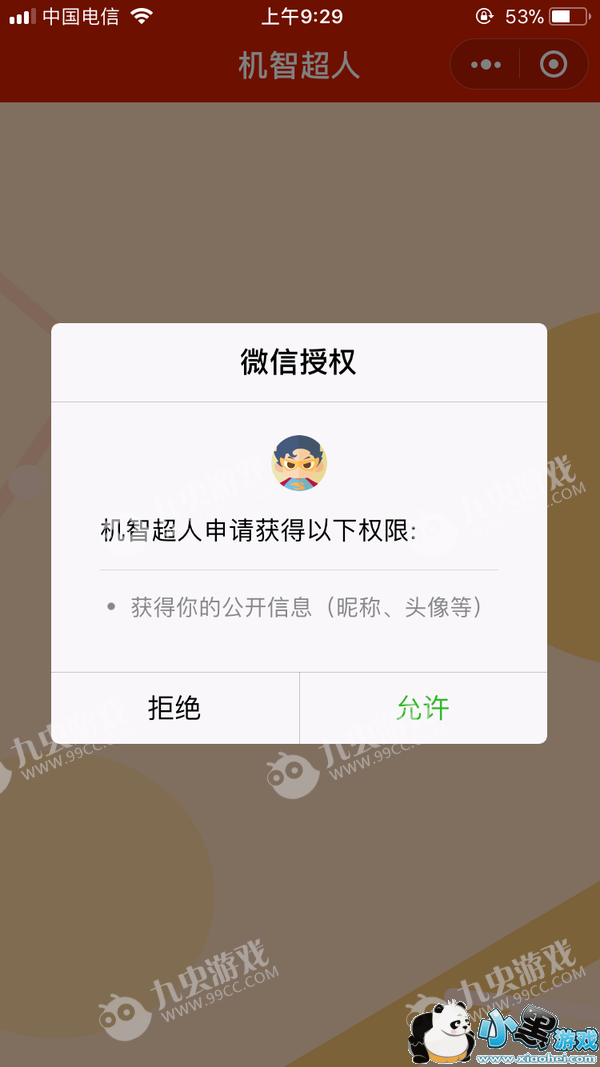Close the mini program via circle icon
The image size is (600, 1067).
pyautogui.click(x=553, y=65)
